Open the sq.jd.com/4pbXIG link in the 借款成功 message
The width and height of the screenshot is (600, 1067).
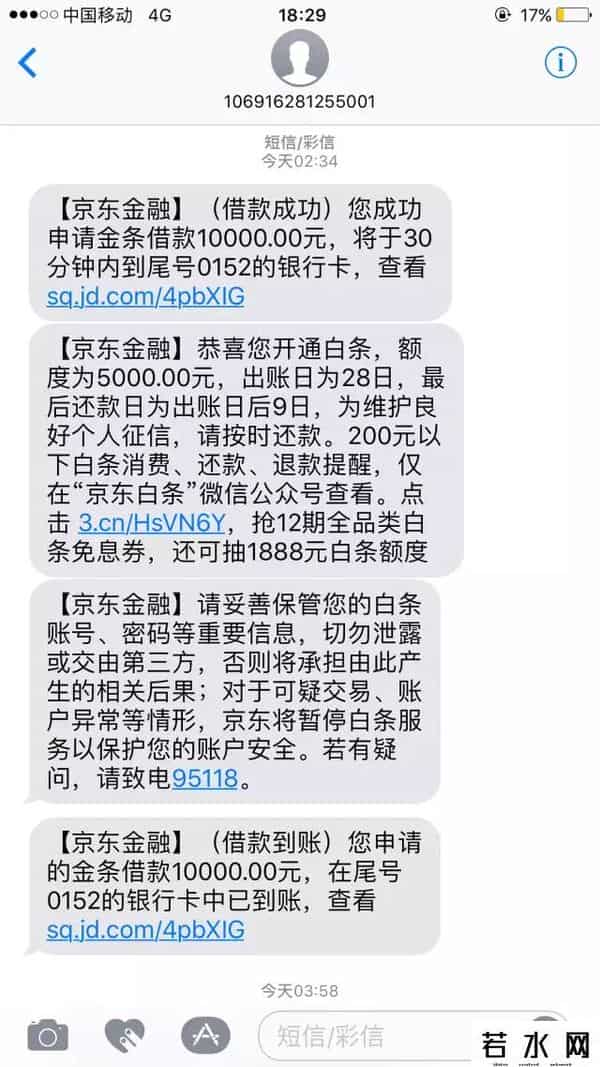[x=145, y=296]
